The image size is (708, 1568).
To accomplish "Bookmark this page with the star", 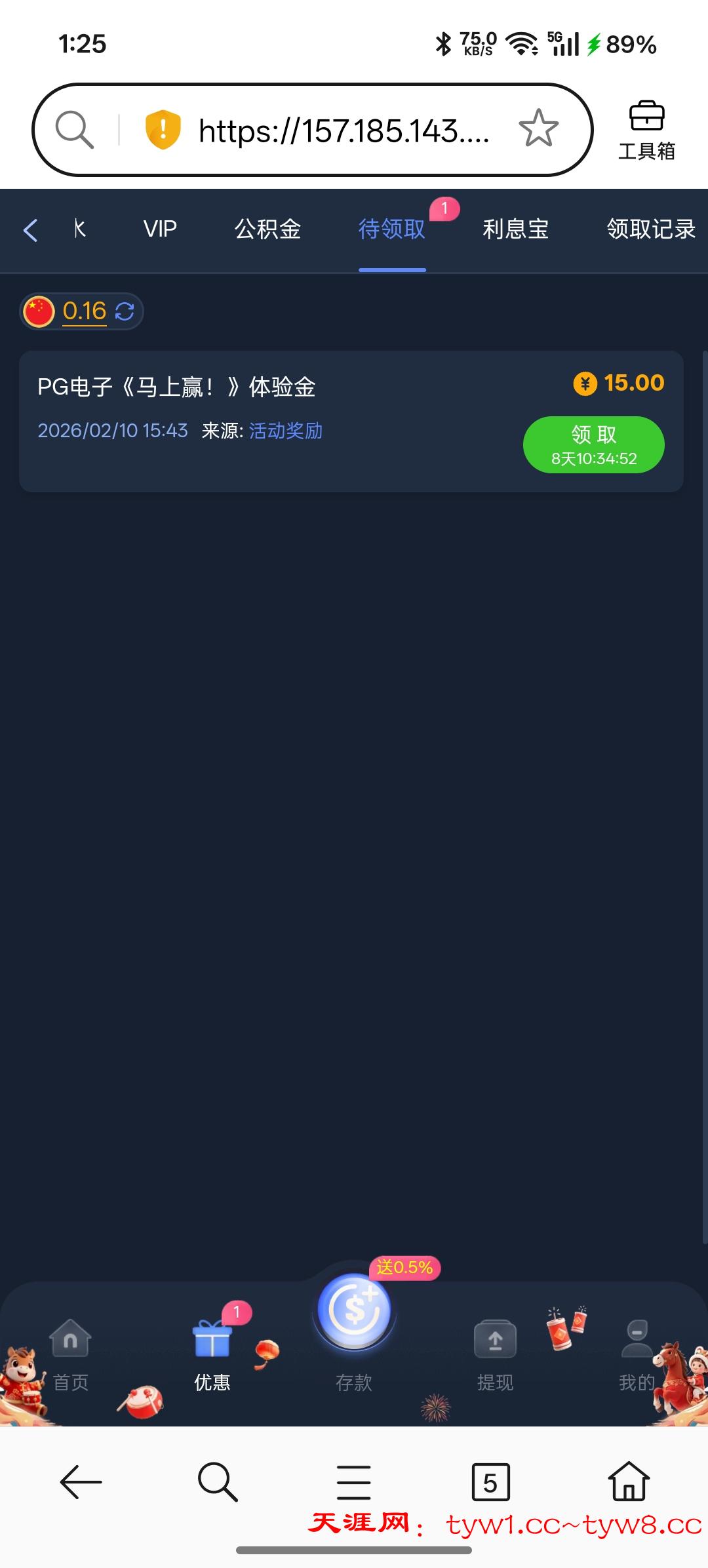I will pos(538,128).
